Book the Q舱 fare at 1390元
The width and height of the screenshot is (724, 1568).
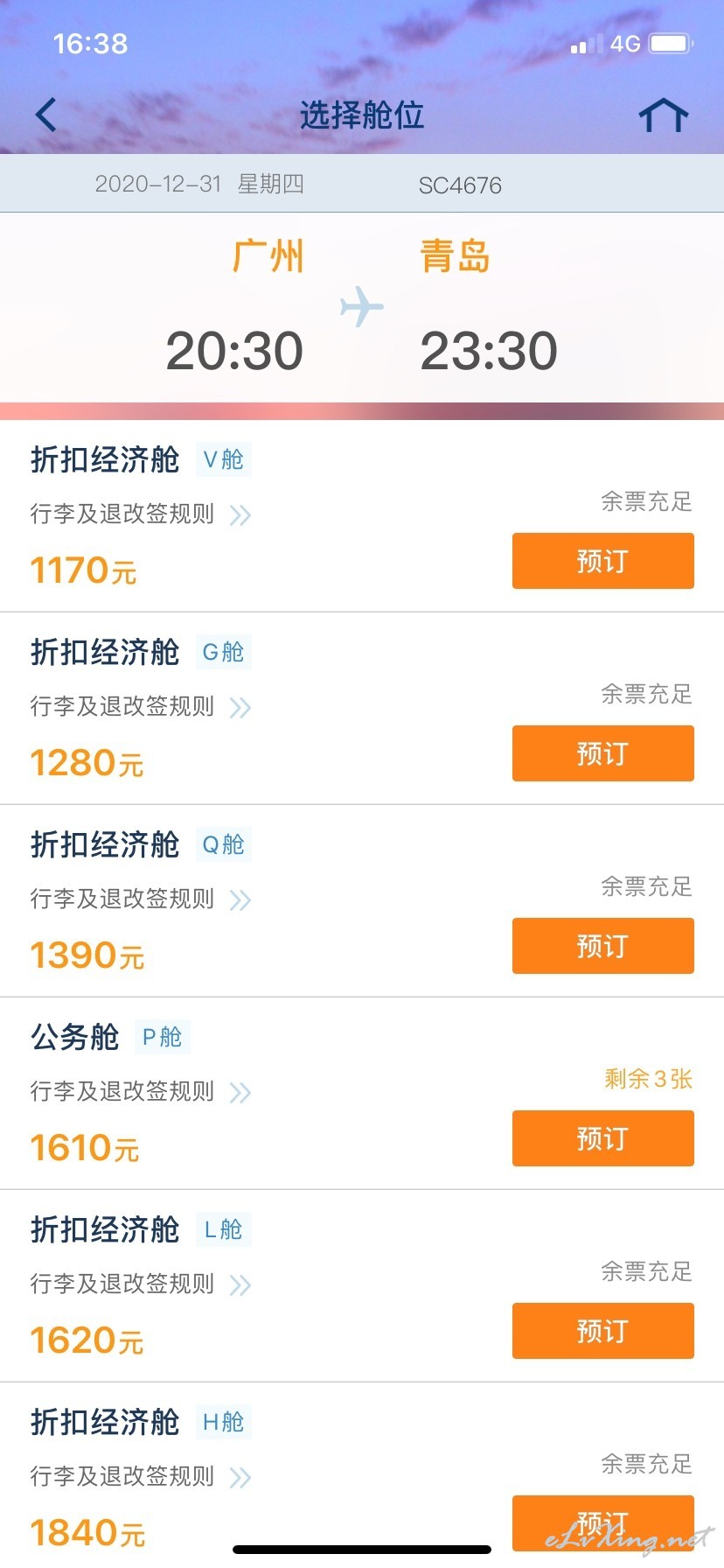coord(602,946)
